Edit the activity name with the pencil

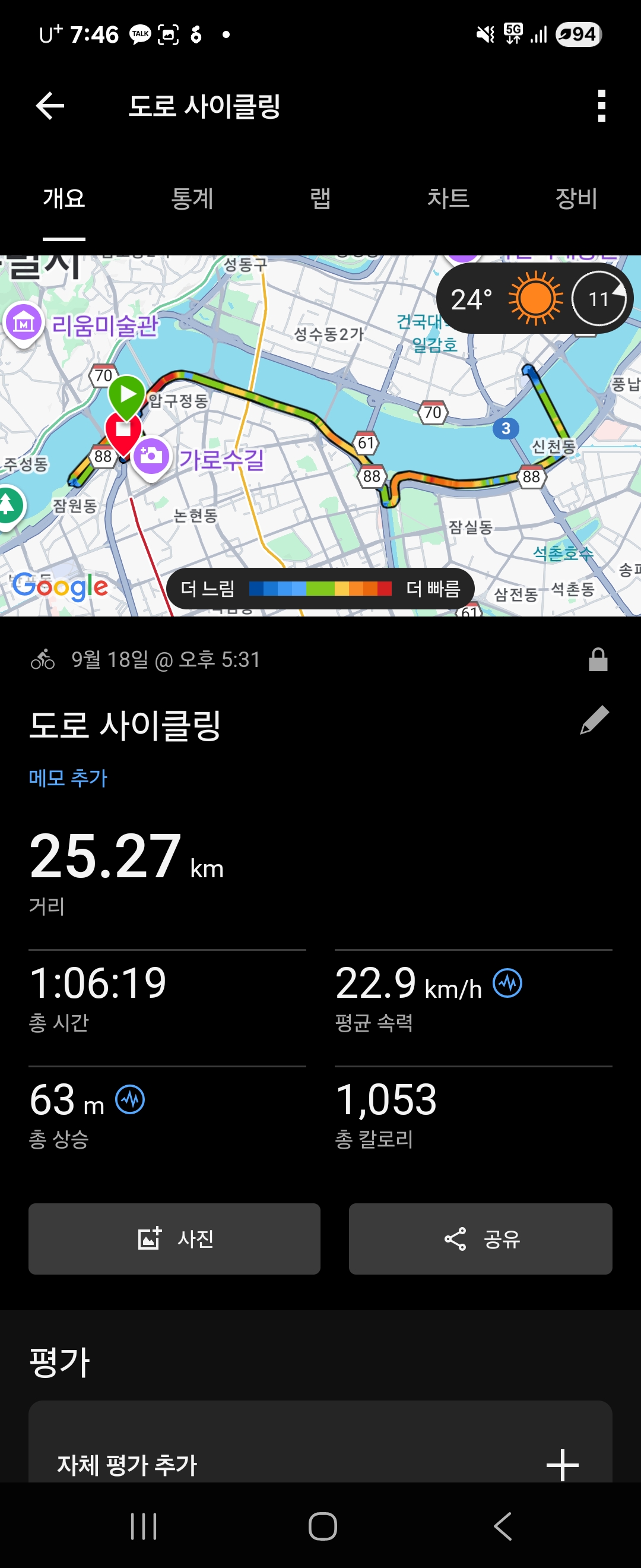point(594,720)
